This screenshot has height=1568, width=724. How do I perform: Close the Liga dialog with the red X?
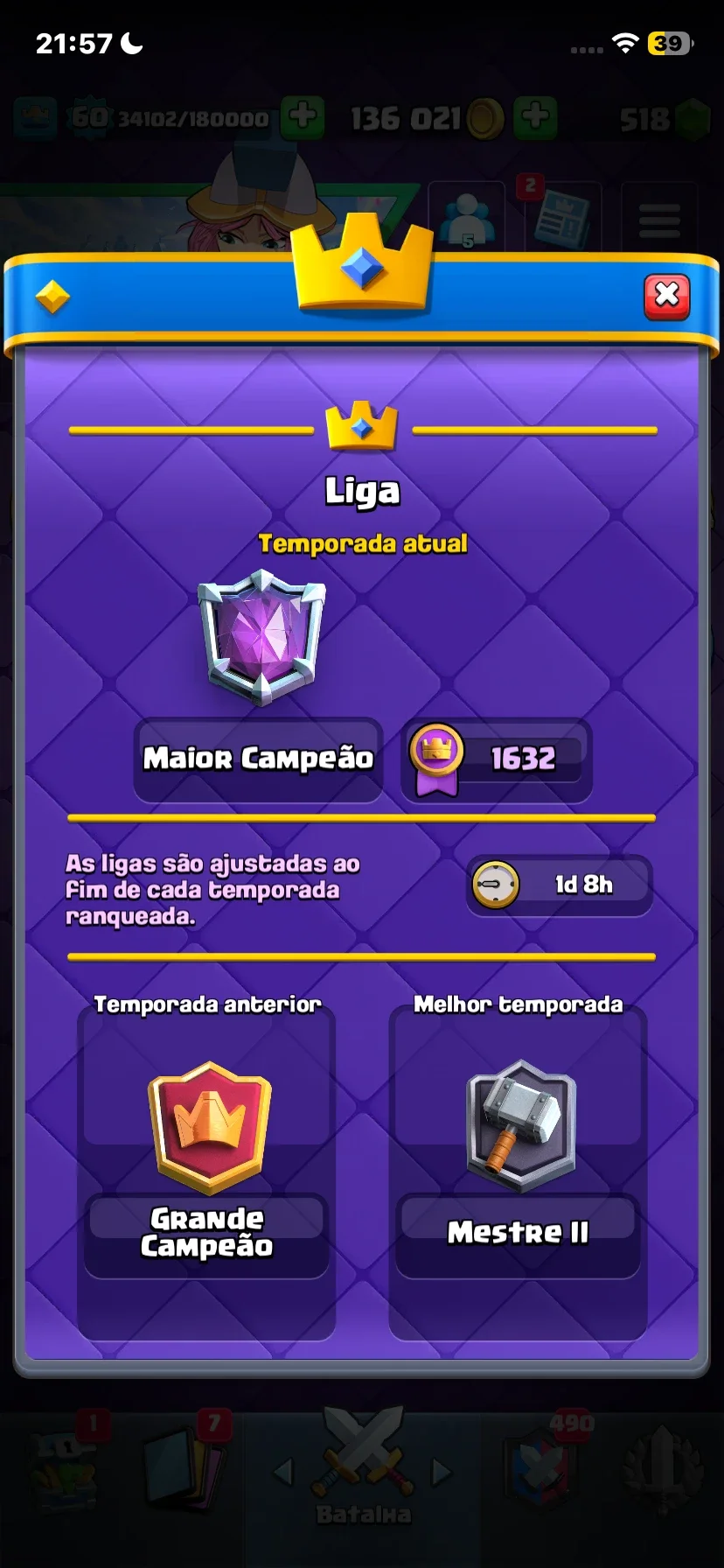[667, 297]
